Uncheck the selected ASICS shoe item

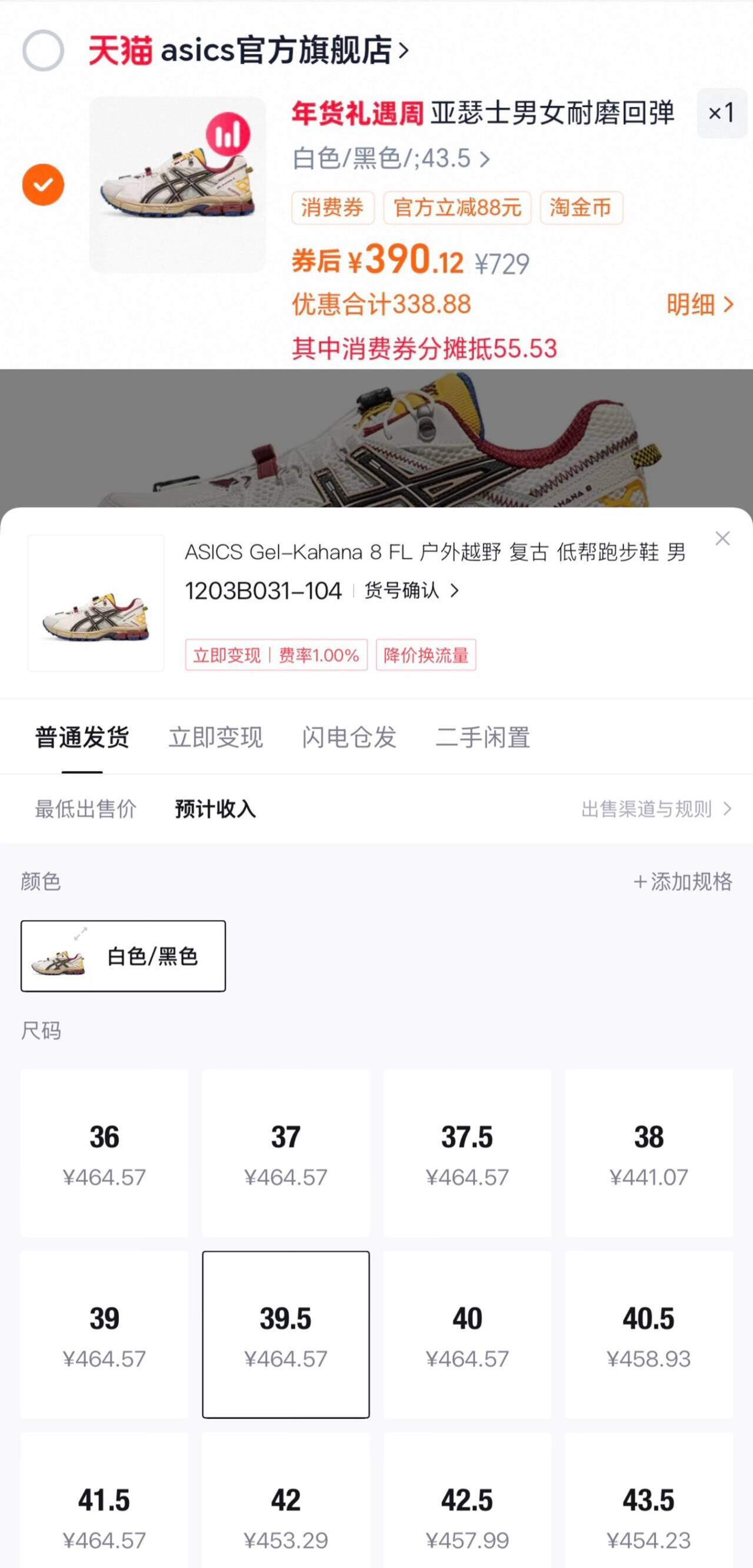pyautogui.click(x=43, y=184)
